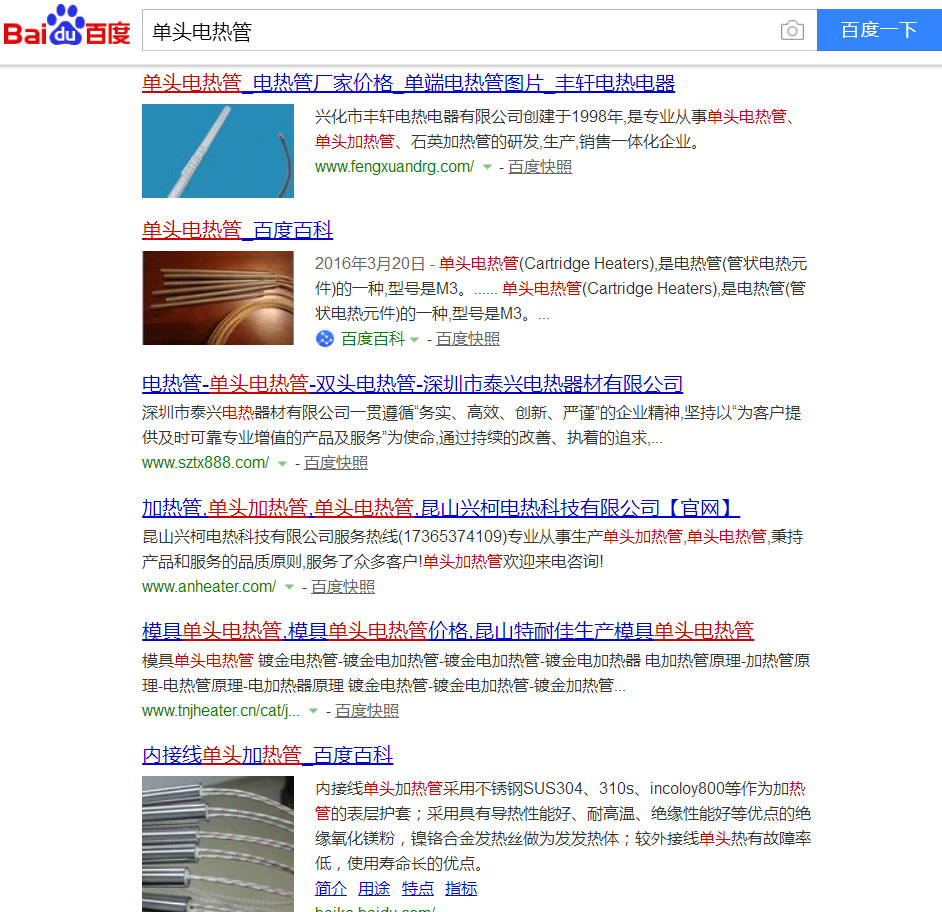Image resolution: width=942 pixels, height=912 pixels.
Task: Open the 内接线单头加热管_百度百科 result
Action: 267,755
